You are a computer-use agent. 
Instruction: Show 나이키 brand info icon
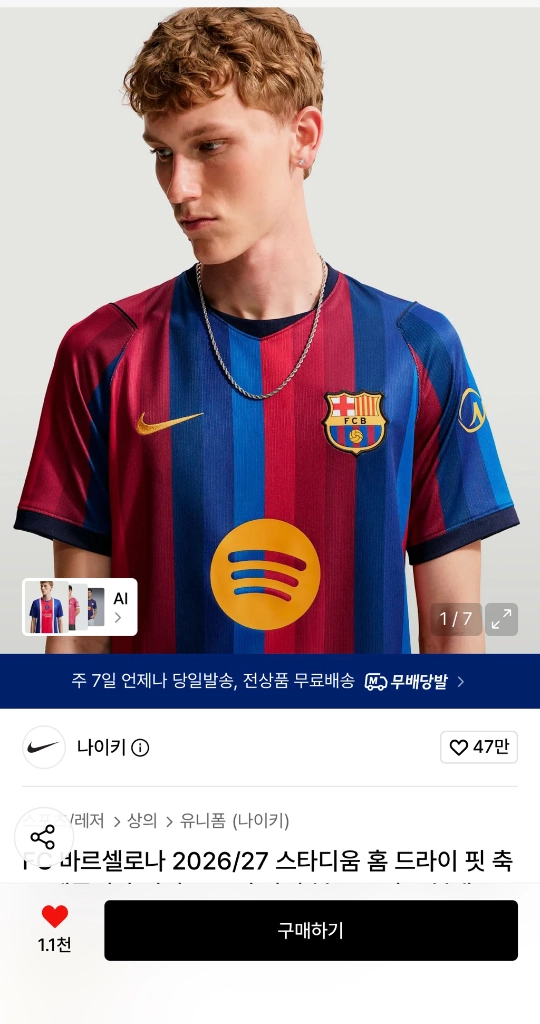click(x=140, y=748)
